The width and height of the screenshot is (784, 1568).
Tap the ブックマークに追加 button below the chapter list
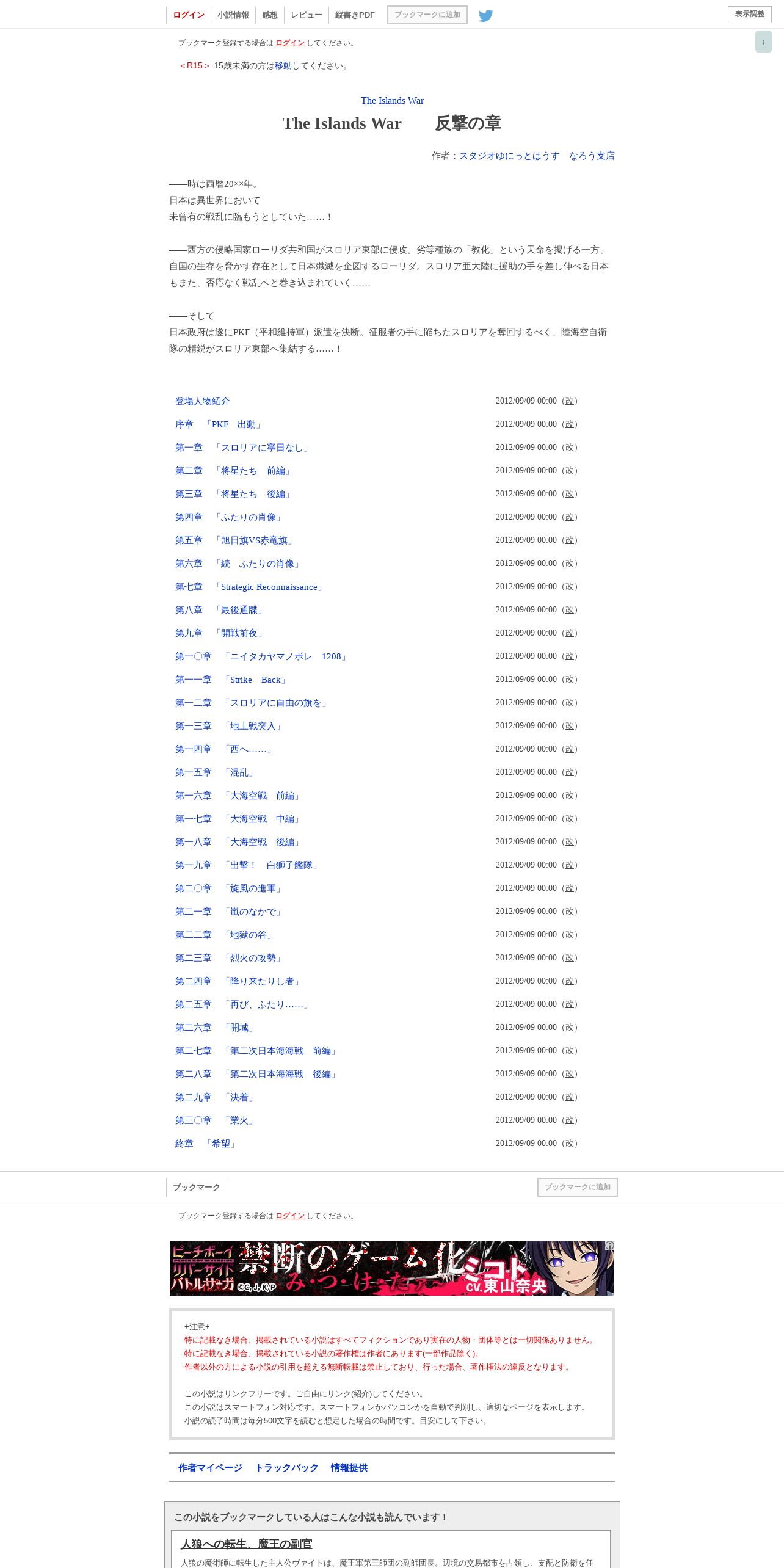[x=577, y=1187]
